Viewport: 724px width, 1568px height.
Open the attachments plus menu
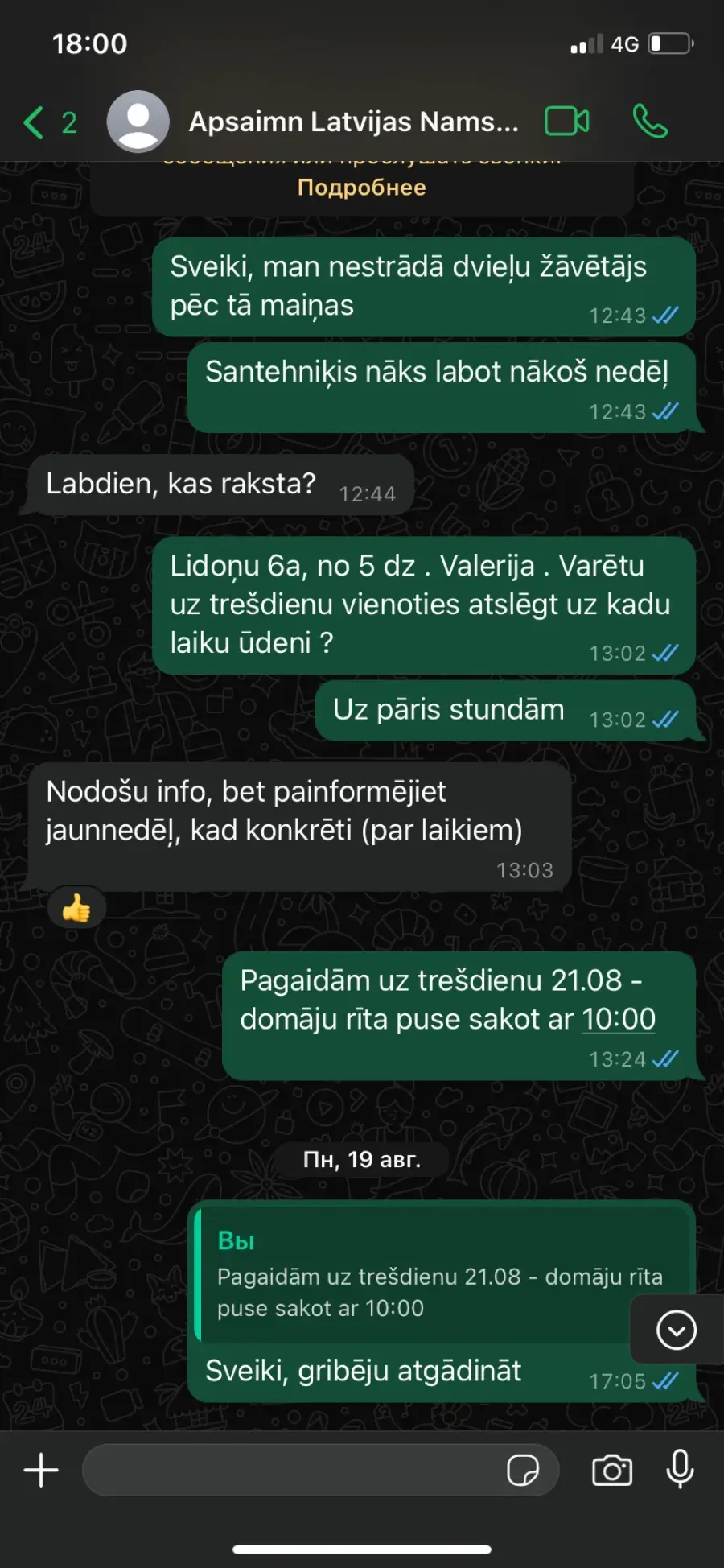pyautogui.click(x=41, y=1470)
